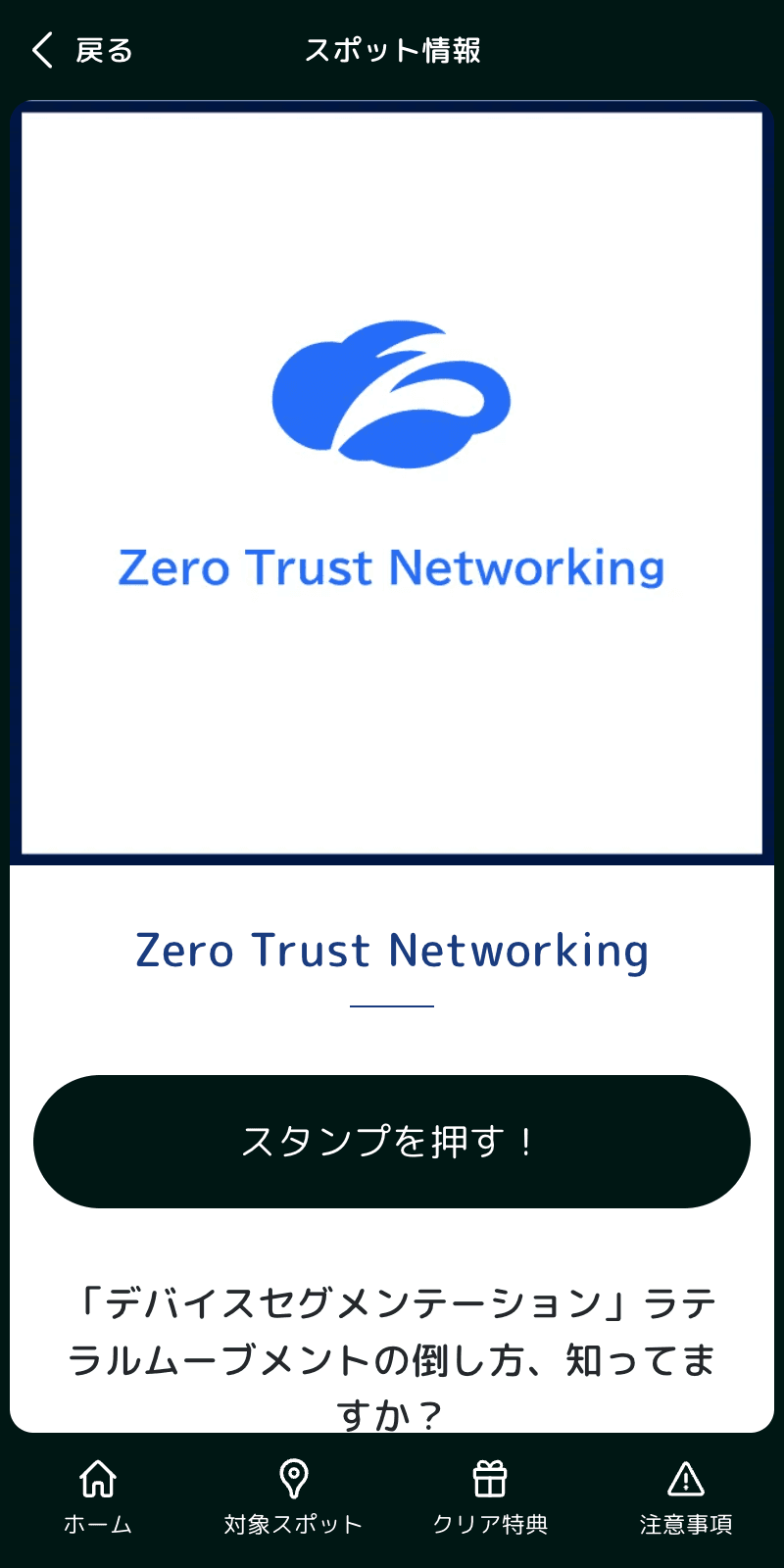Select the ホーム tab label
The width and height of the screenshot is (784, 1568).
pyautogui.click(x=98, y=1524)
